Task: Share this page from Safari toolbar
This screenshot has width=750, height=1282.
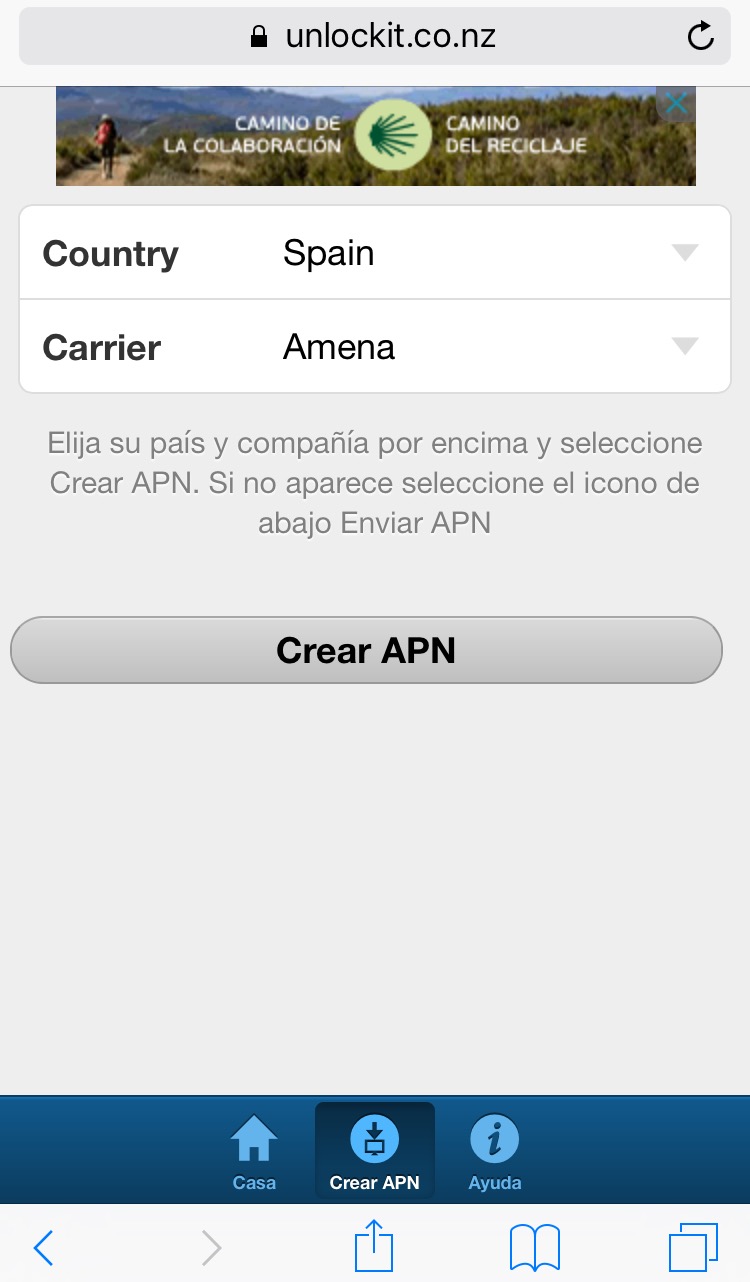Action: click(374, 1246)
